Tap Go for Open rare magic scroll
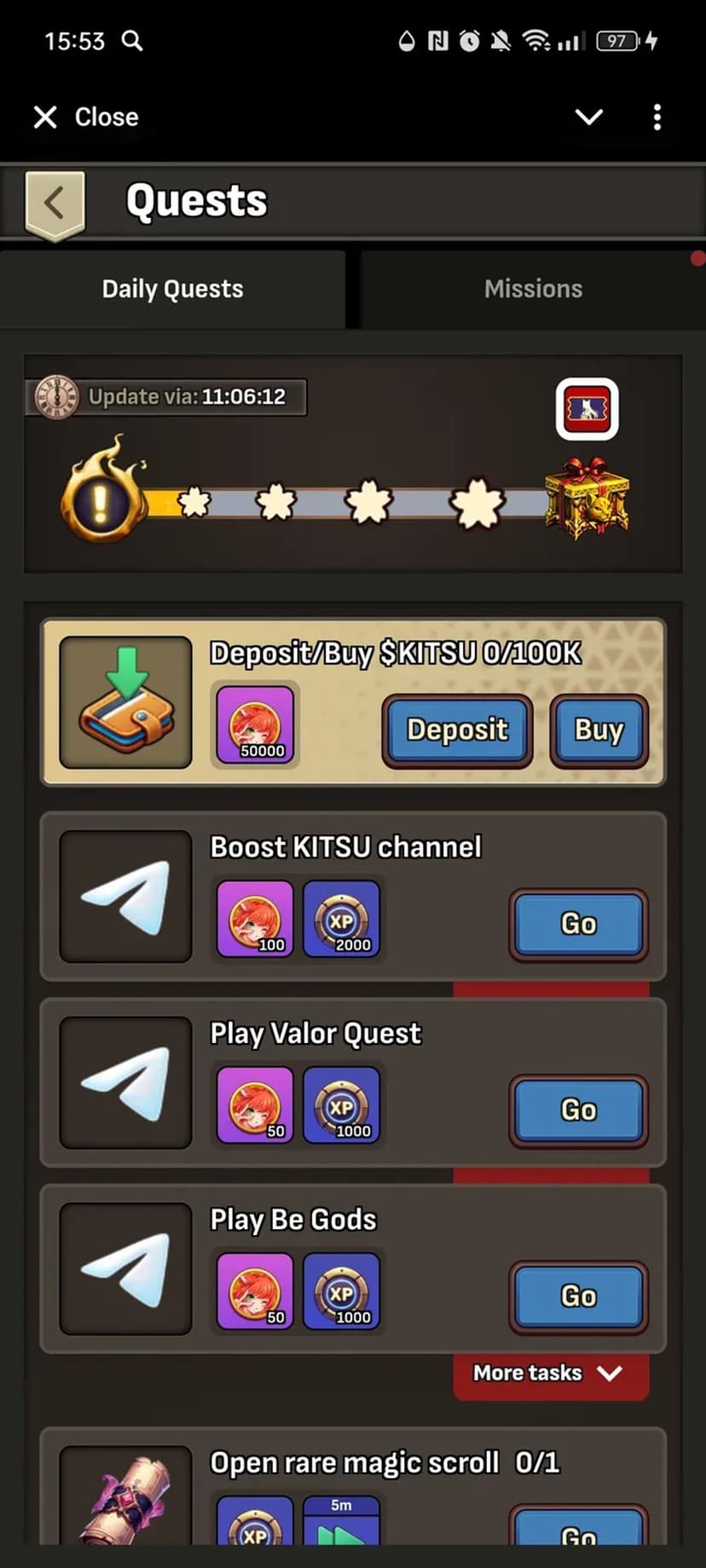The image size is (706, 1568). tap(578, 1530)
